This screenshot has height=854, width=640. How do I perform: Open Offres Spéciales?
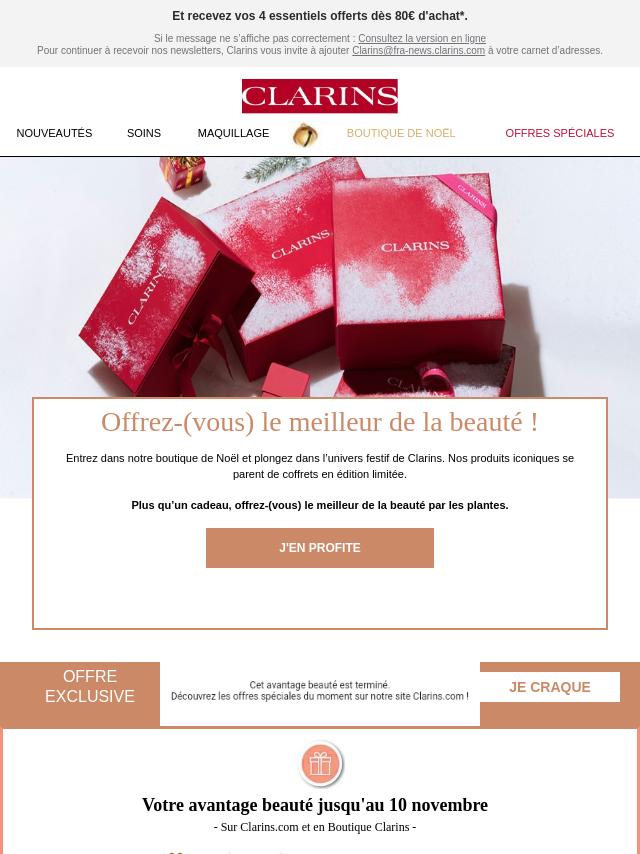tap(559, 133)
